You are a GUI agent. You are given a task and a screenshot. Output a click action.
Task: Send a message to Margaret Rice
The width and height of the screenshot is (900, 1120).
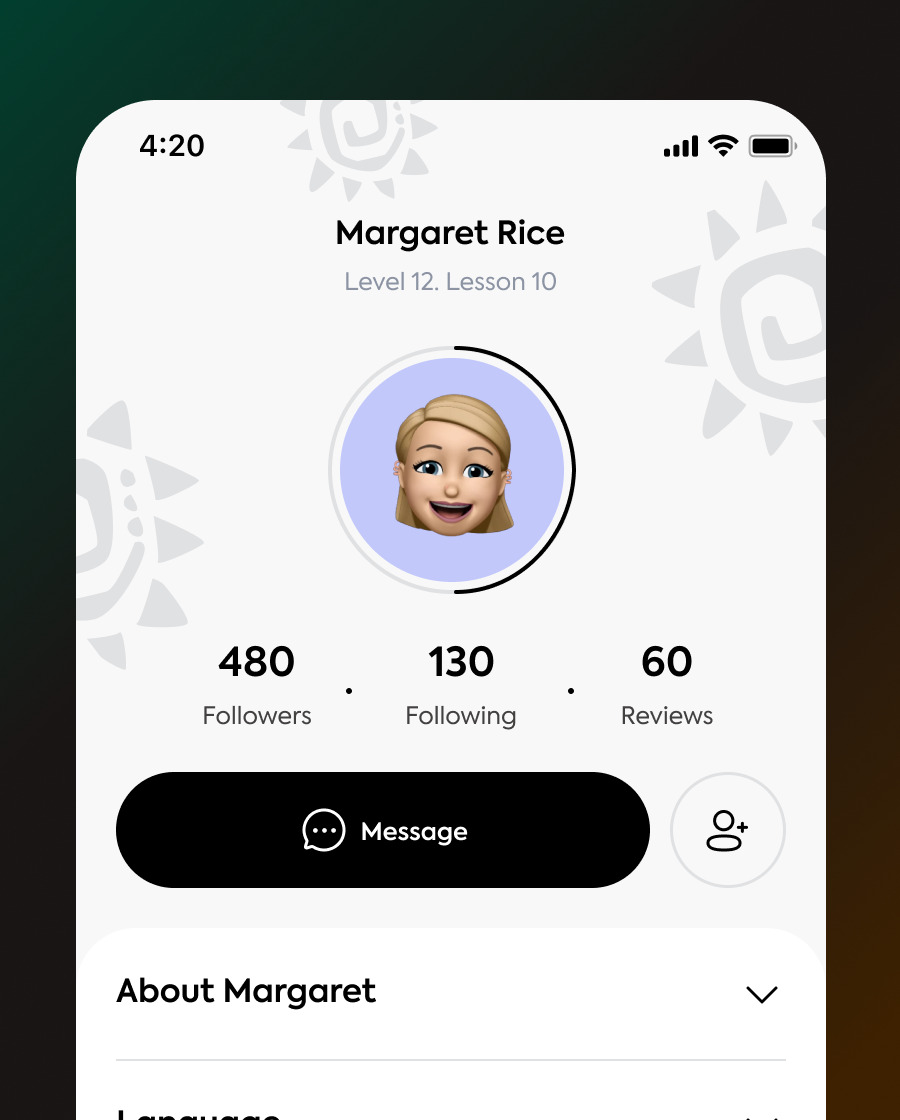tap(383, 830)
